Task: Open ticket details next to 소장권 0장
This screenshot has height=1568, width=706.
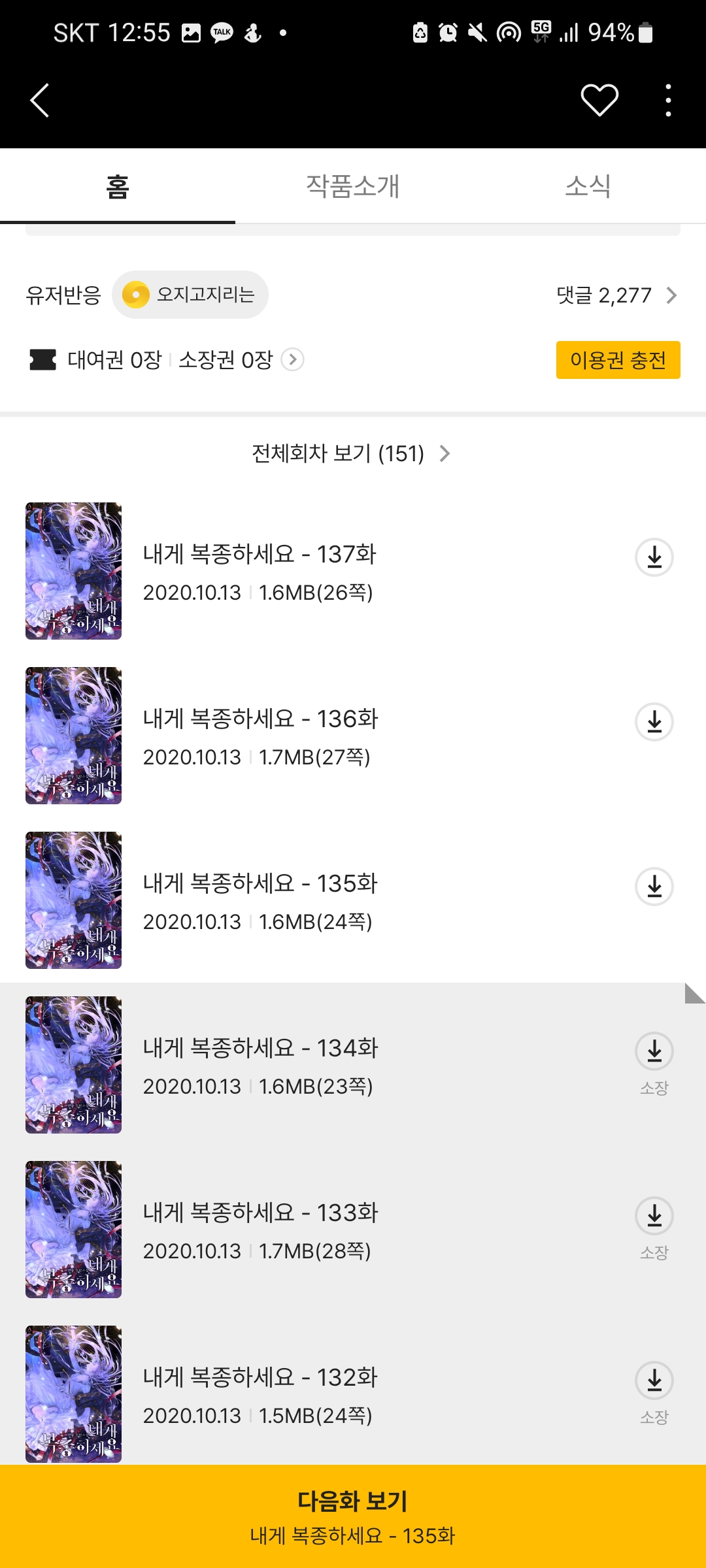Action: pos(292,359)
